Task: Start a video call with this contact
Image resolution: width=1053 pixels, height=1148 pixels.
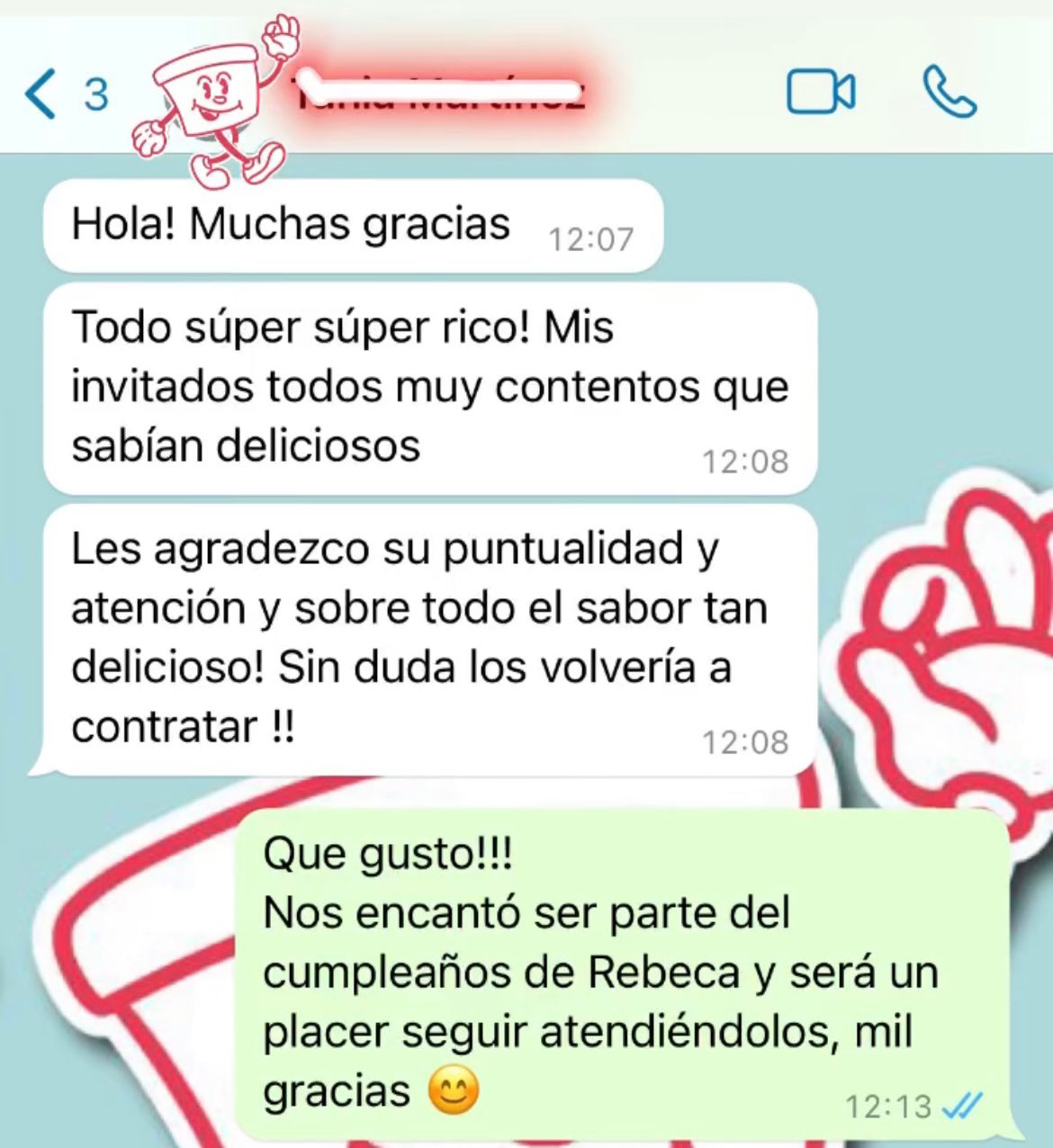Action: [x=820, y=93]
